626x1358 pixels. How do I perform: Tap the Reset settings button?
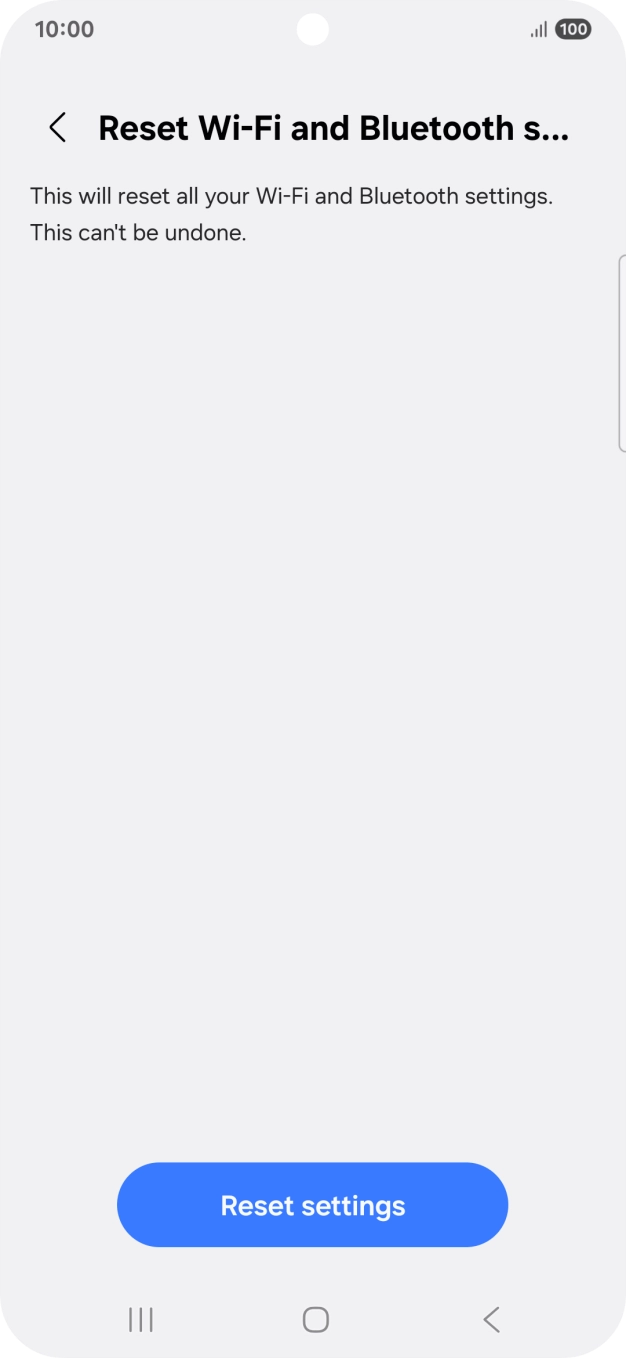pyautogui.click(x=312, y=1205)
